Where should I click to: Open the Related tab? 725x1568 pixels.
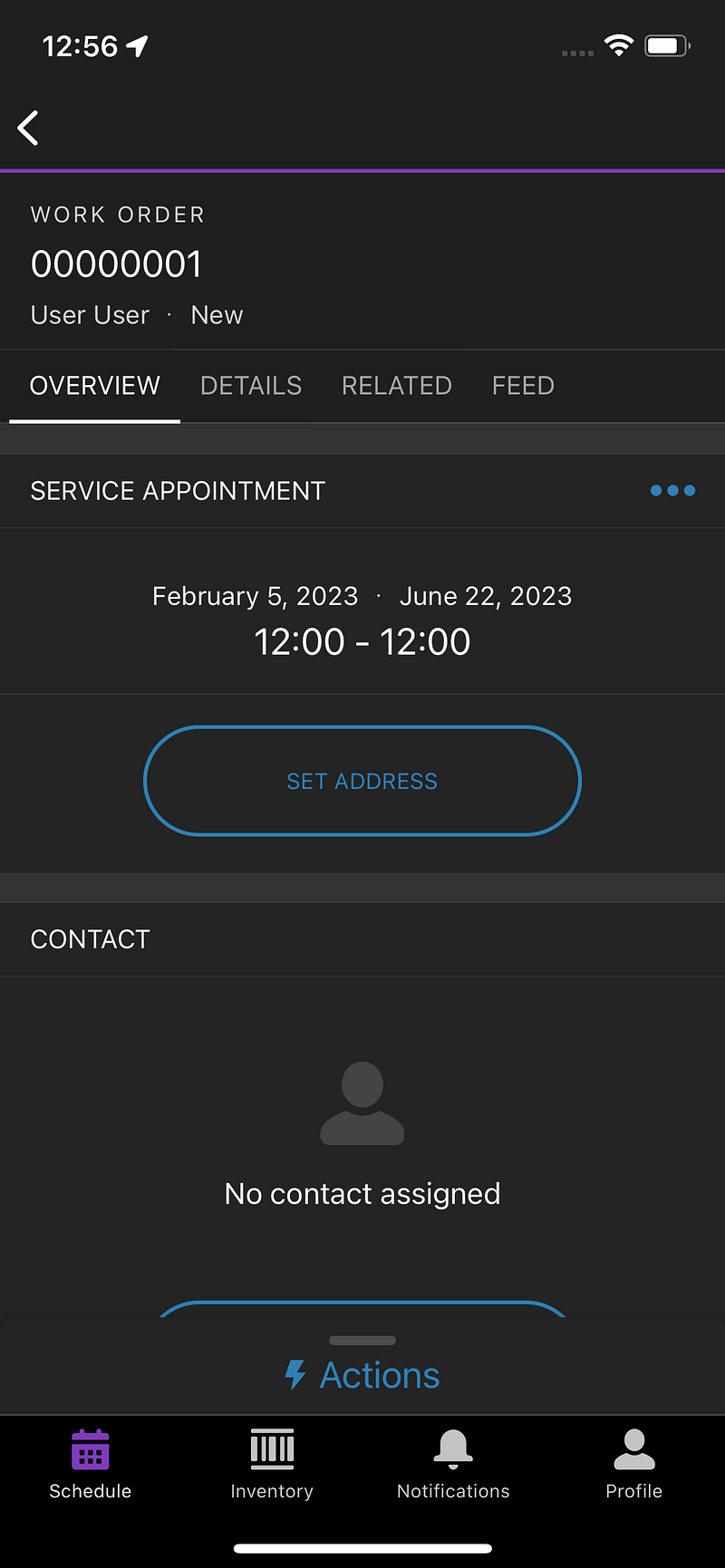coord(396,385)
